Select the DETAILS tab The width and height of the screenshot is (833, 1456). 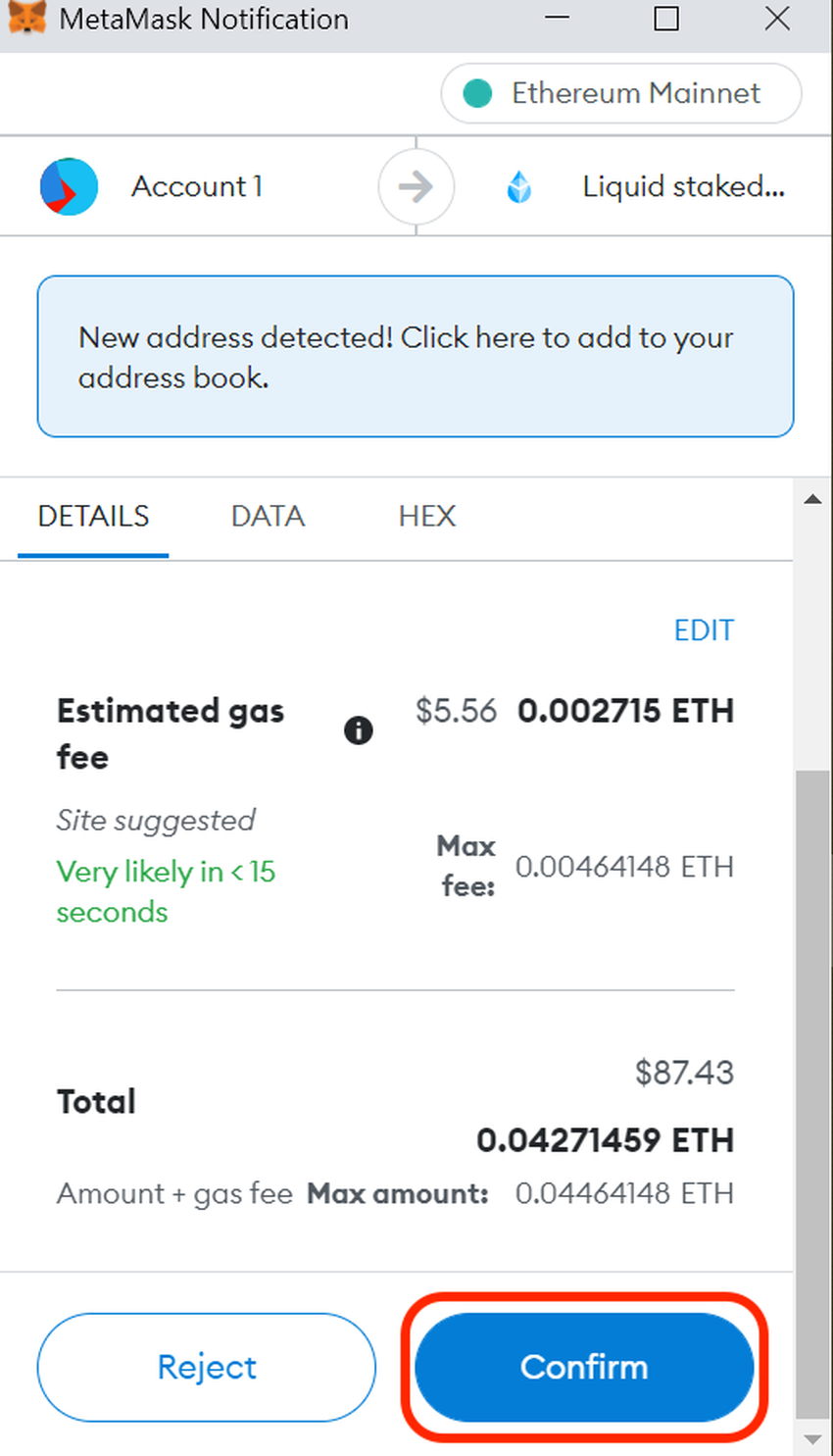[93, 516]
